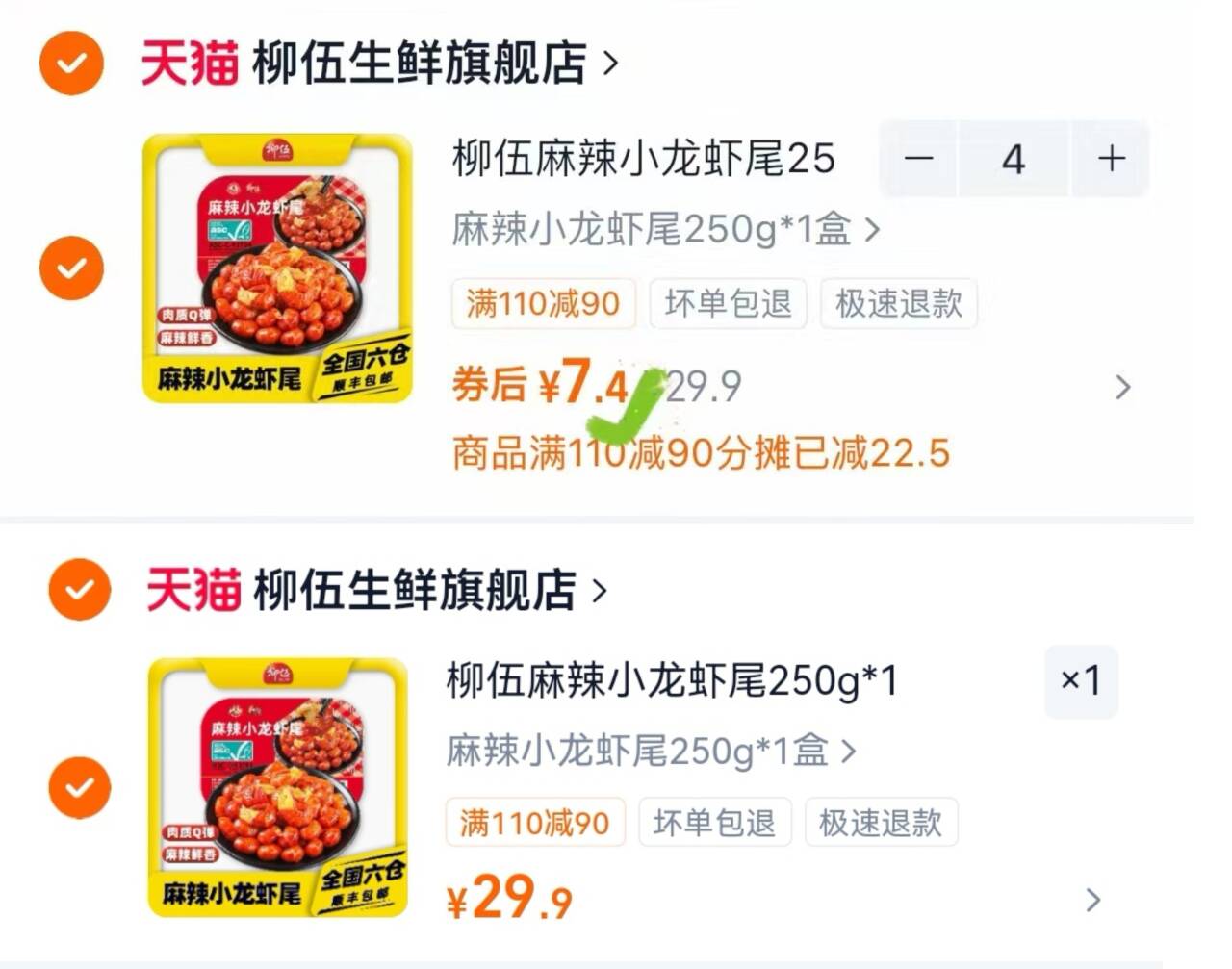
Task: Open title 柳伍麻辣小龙虾尾250g*1 product page
Action: tap(672, 681)
